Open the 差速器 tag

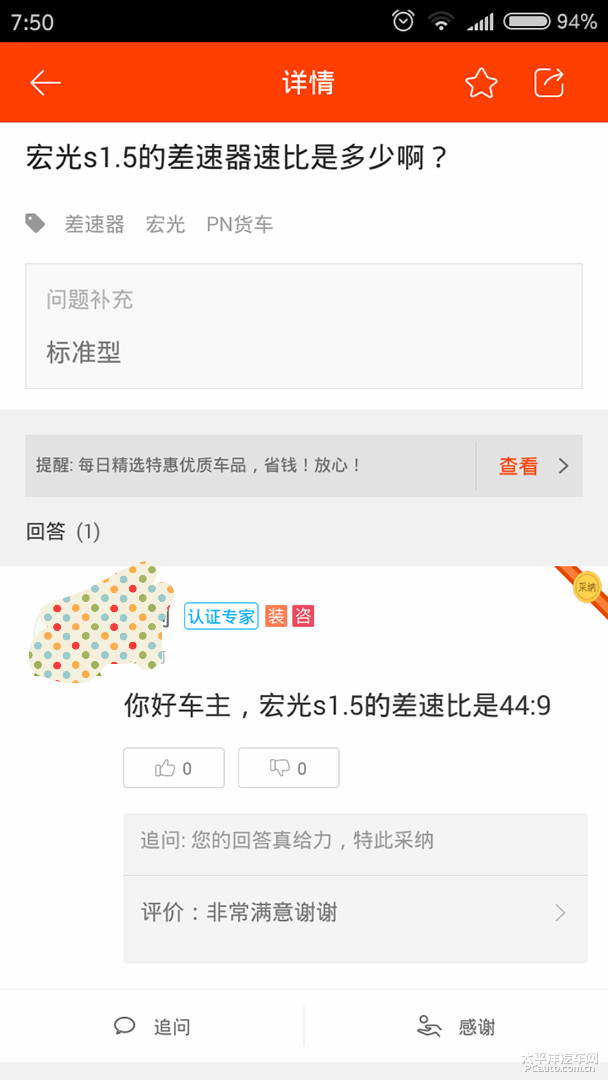pos(94,224)
